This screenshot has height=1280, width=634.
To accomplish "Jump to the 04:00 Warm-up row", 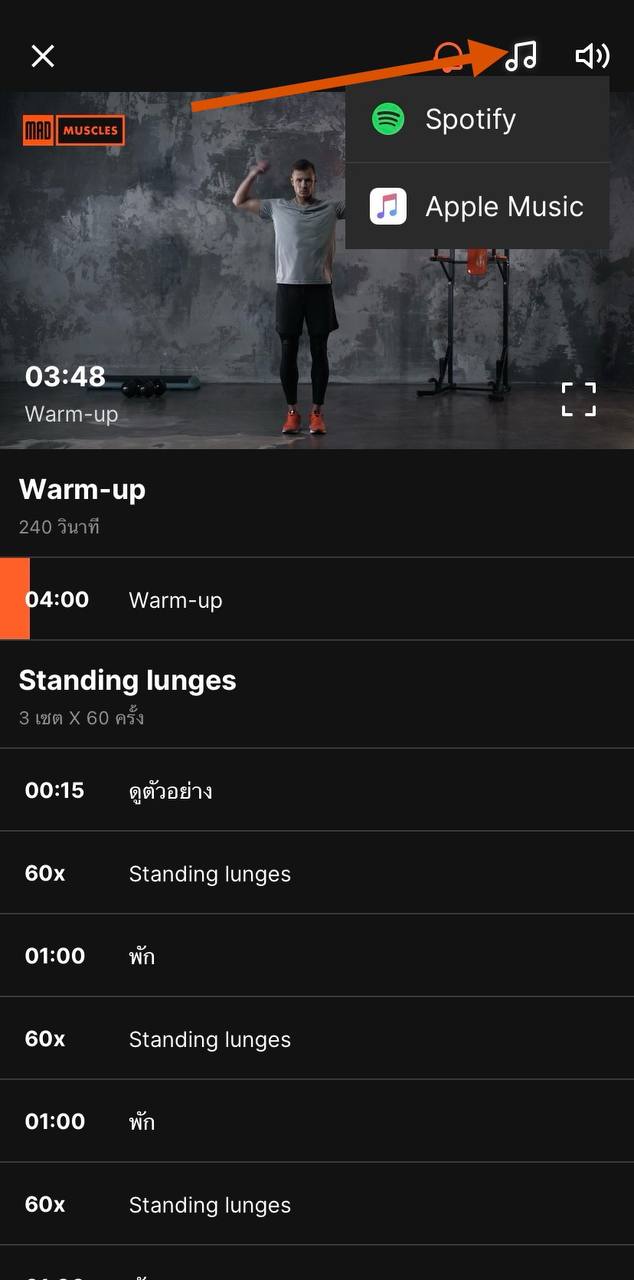I will (316, 600).
